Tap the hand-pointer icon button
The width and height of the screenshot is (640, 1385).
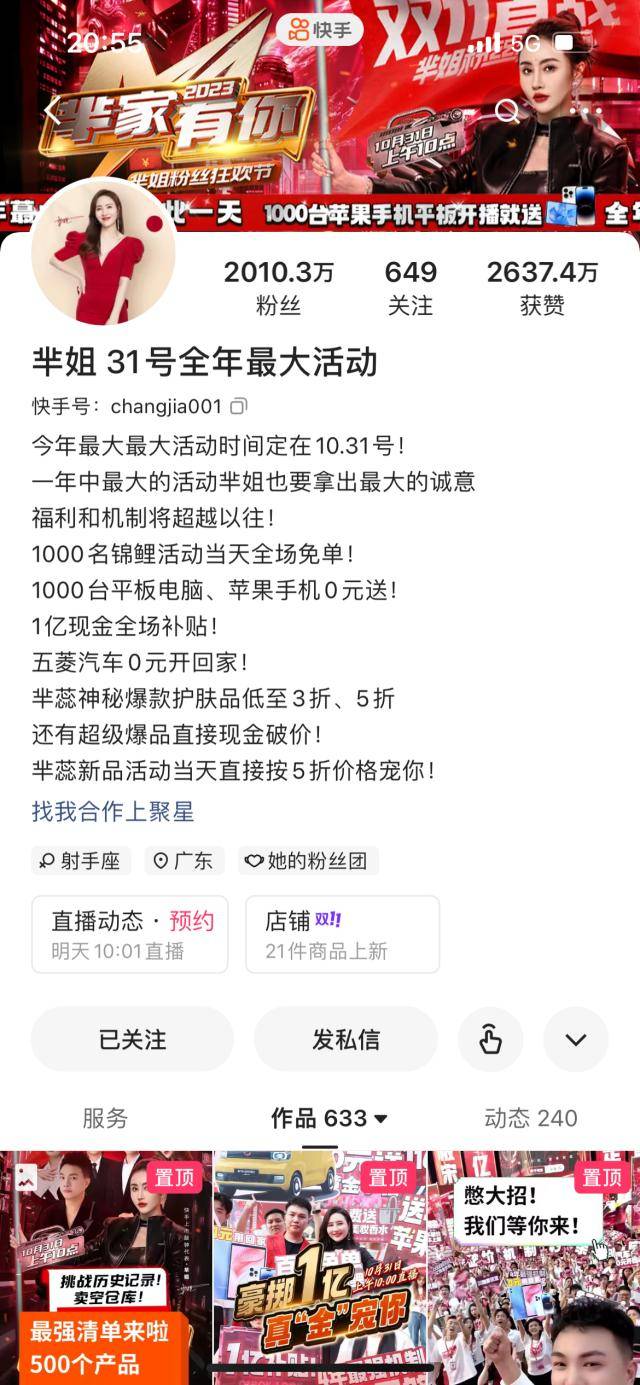coord(490,1039)
